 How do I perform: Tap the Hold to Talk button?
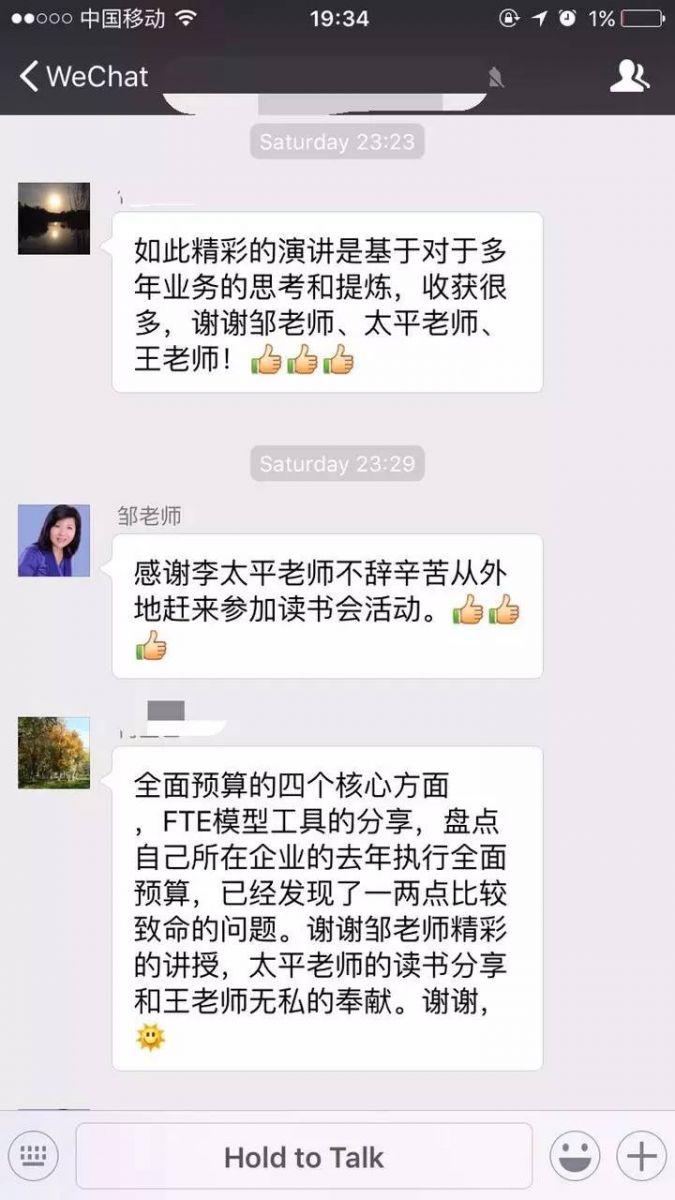pyautogui.click(x=304, y=1157)
